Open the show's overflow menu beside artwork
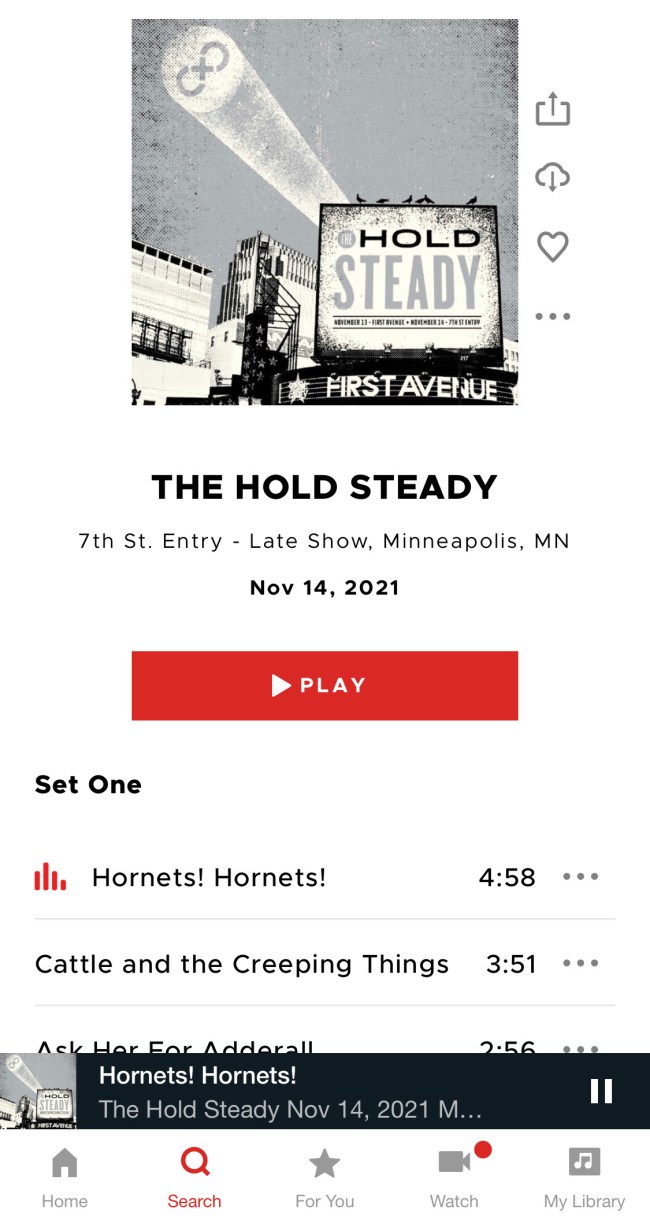650x1232 pixels. coord(552,316)
